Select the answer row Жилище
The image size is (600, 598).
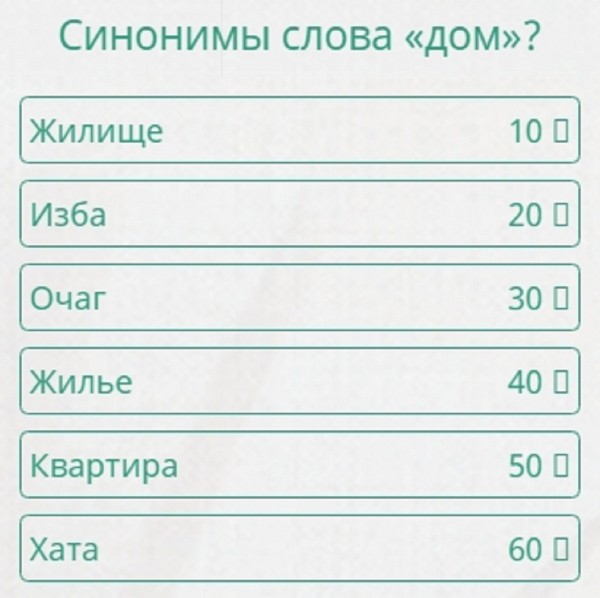click(299, 130)
